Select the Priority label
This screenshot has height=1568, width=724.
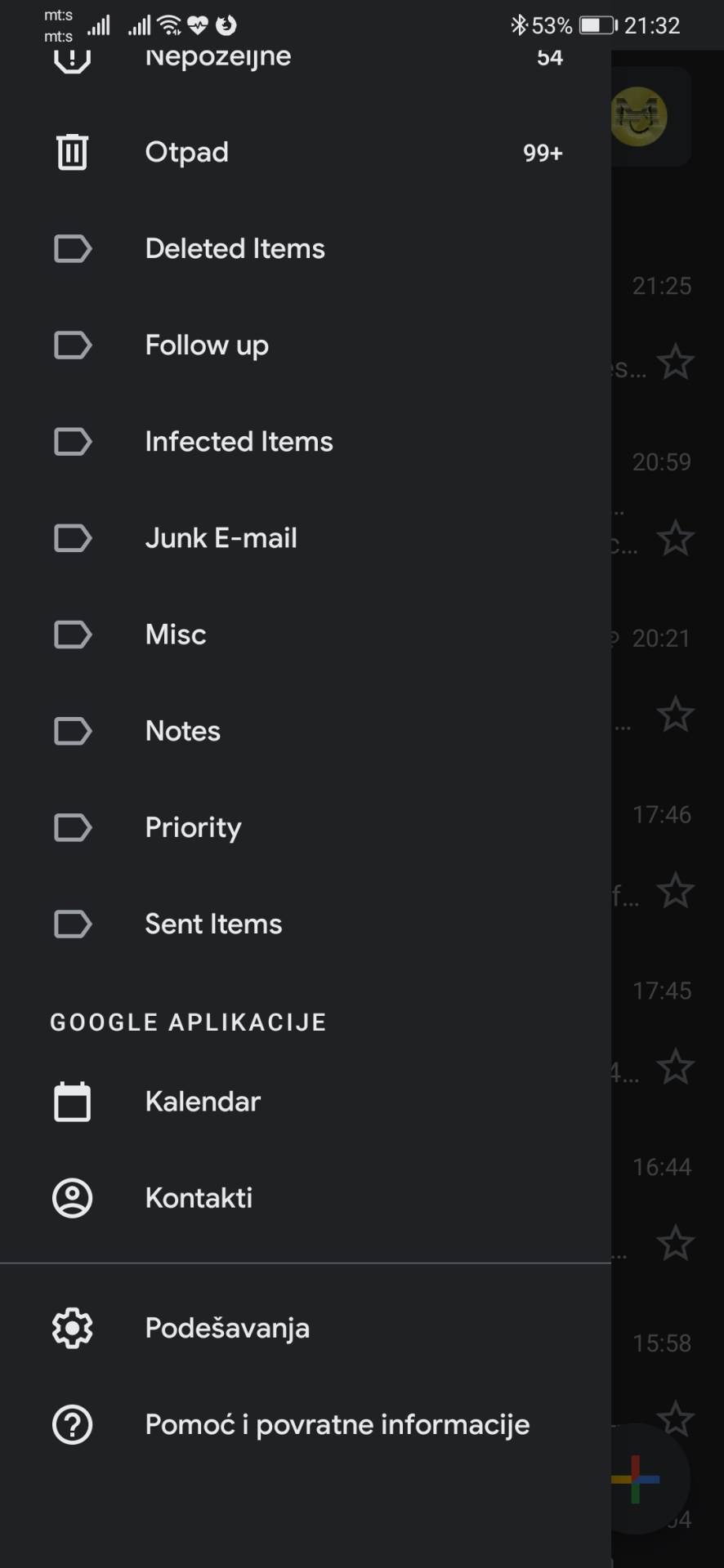point(193,826)
